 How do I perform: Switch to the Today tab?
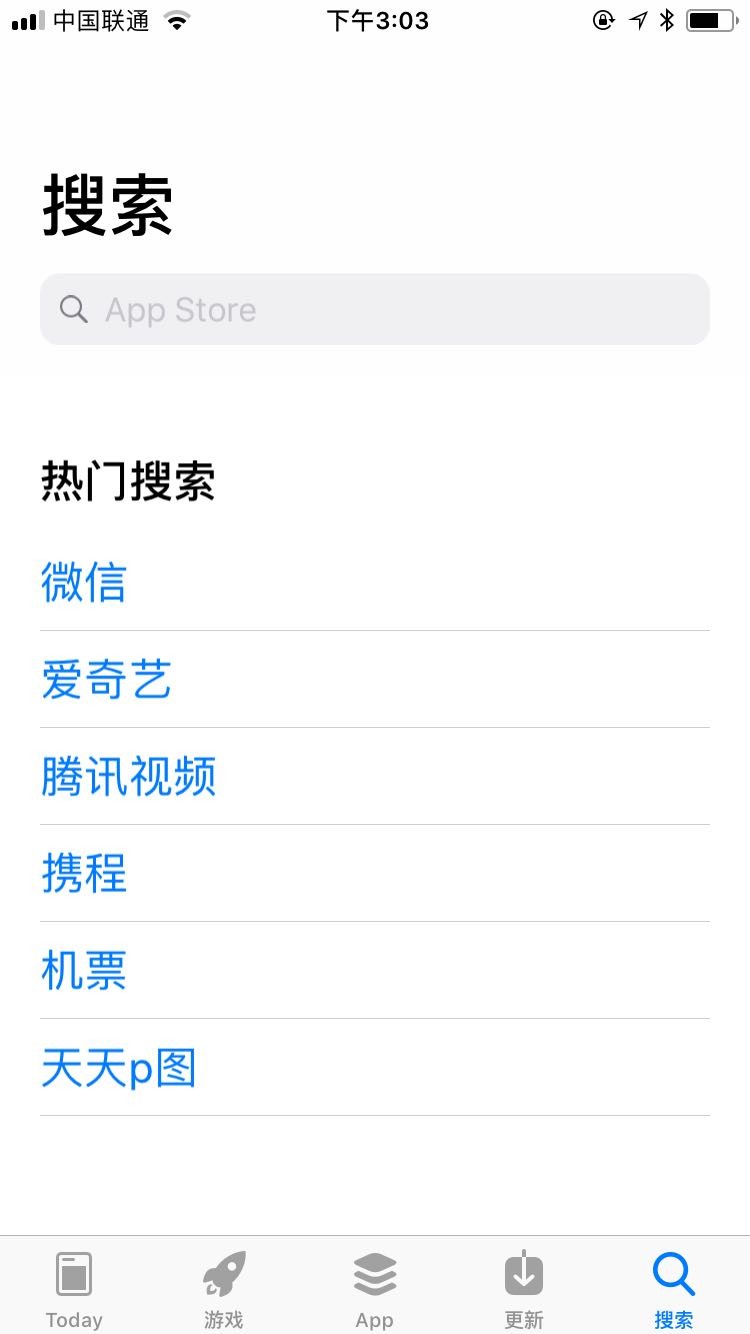point(74,1290)
